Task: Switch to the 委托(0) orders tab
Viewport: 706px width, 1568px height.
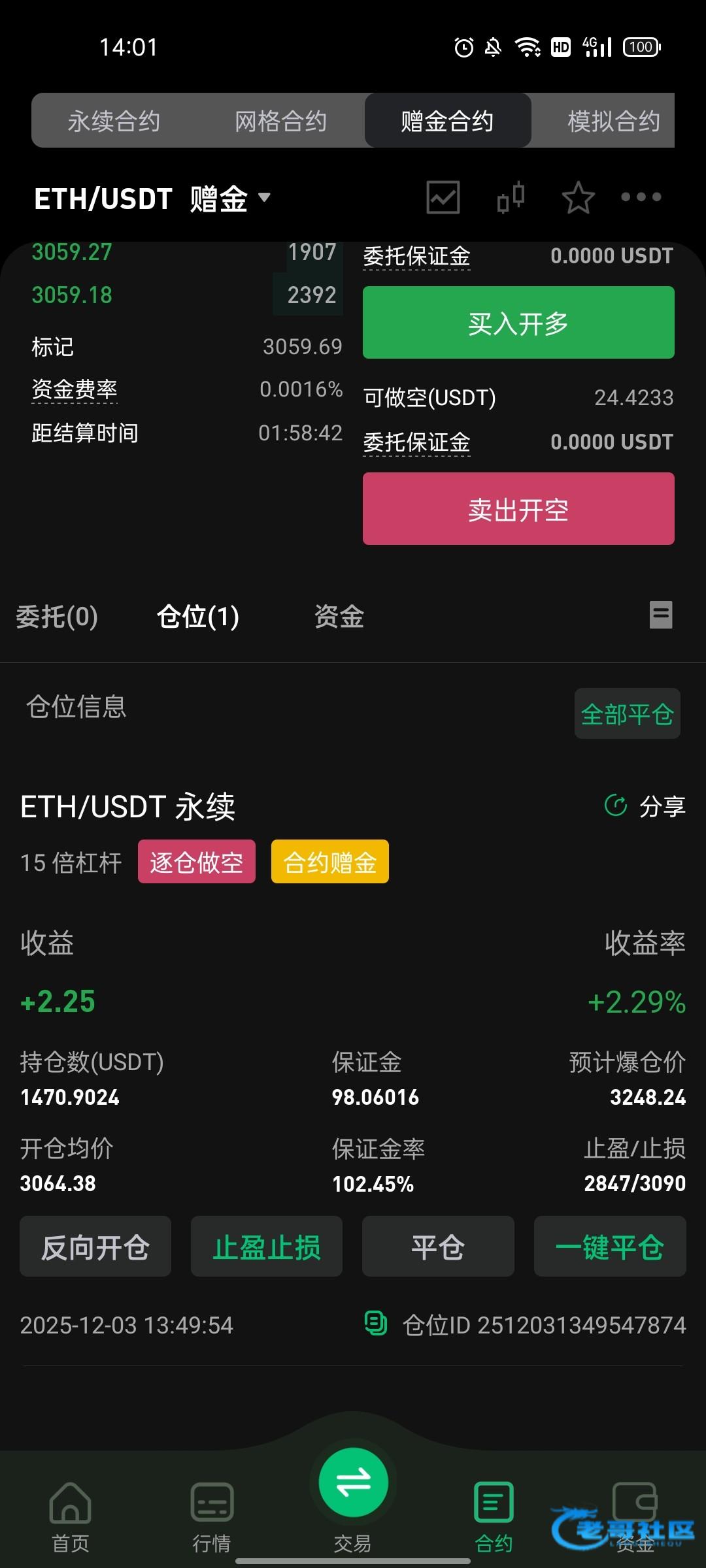Action: 57,617
